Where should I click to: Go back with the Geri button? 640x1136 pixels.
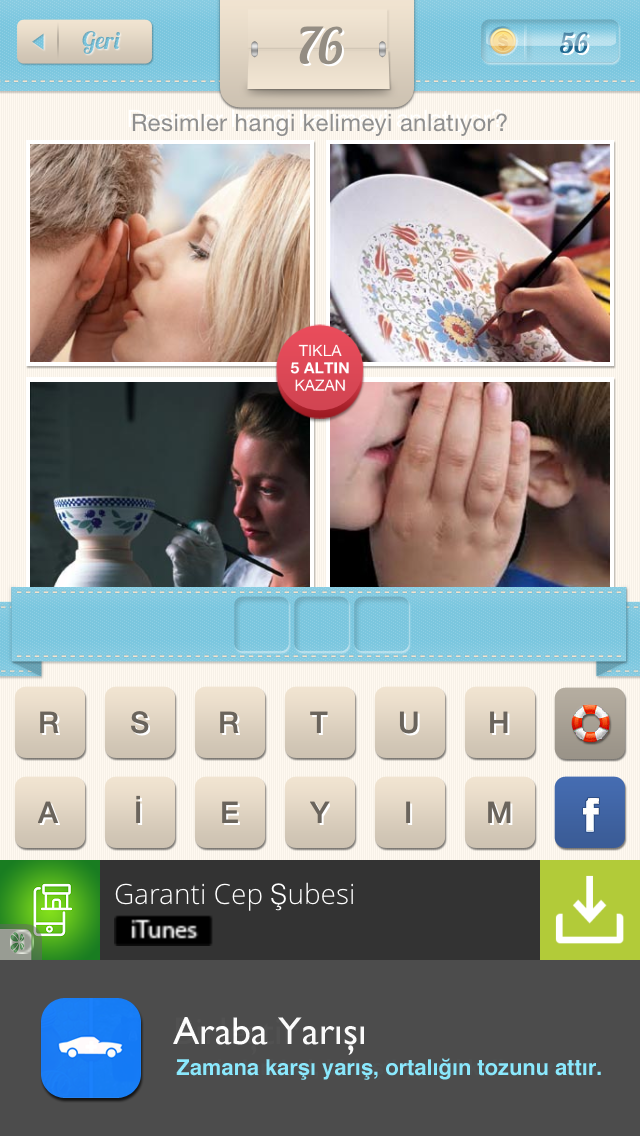(85, 42)
